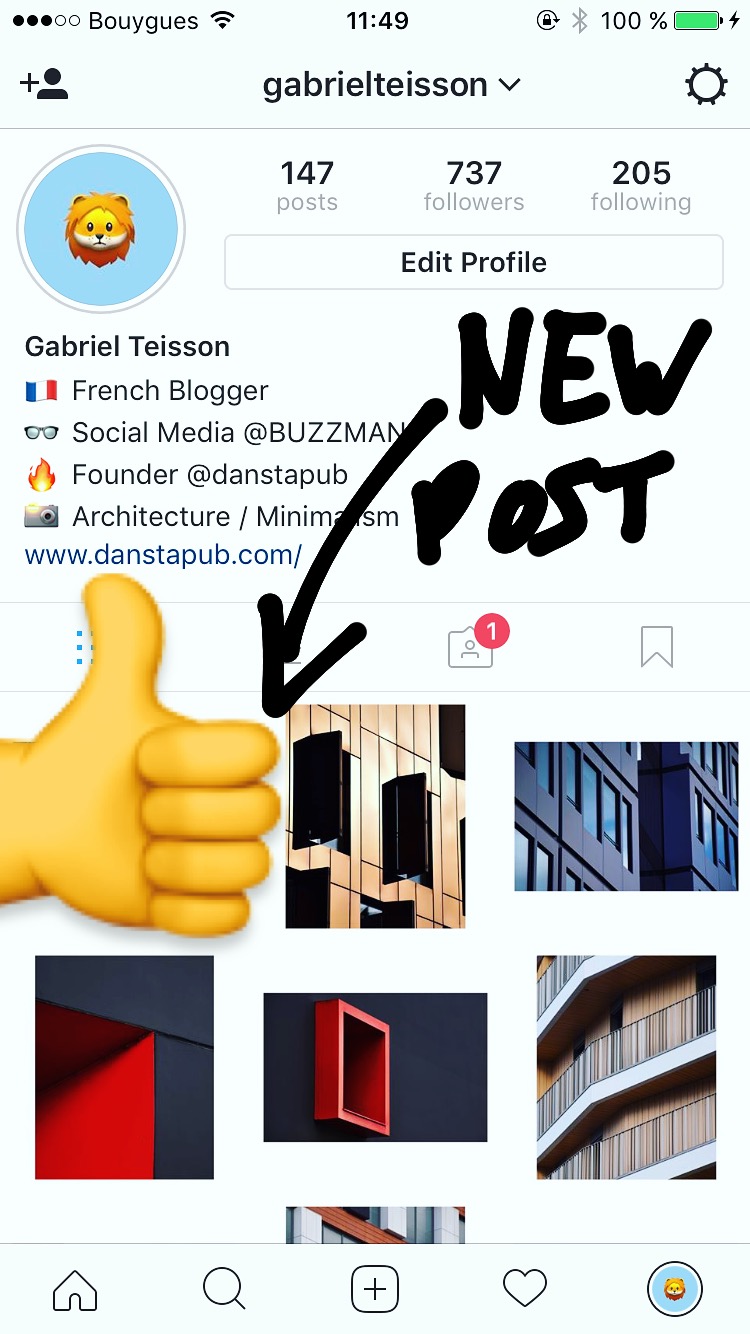Open the blue glass building post
The height and width of the screenshot is (1334, 750).
pyautogui.click(x=626, y=816)
